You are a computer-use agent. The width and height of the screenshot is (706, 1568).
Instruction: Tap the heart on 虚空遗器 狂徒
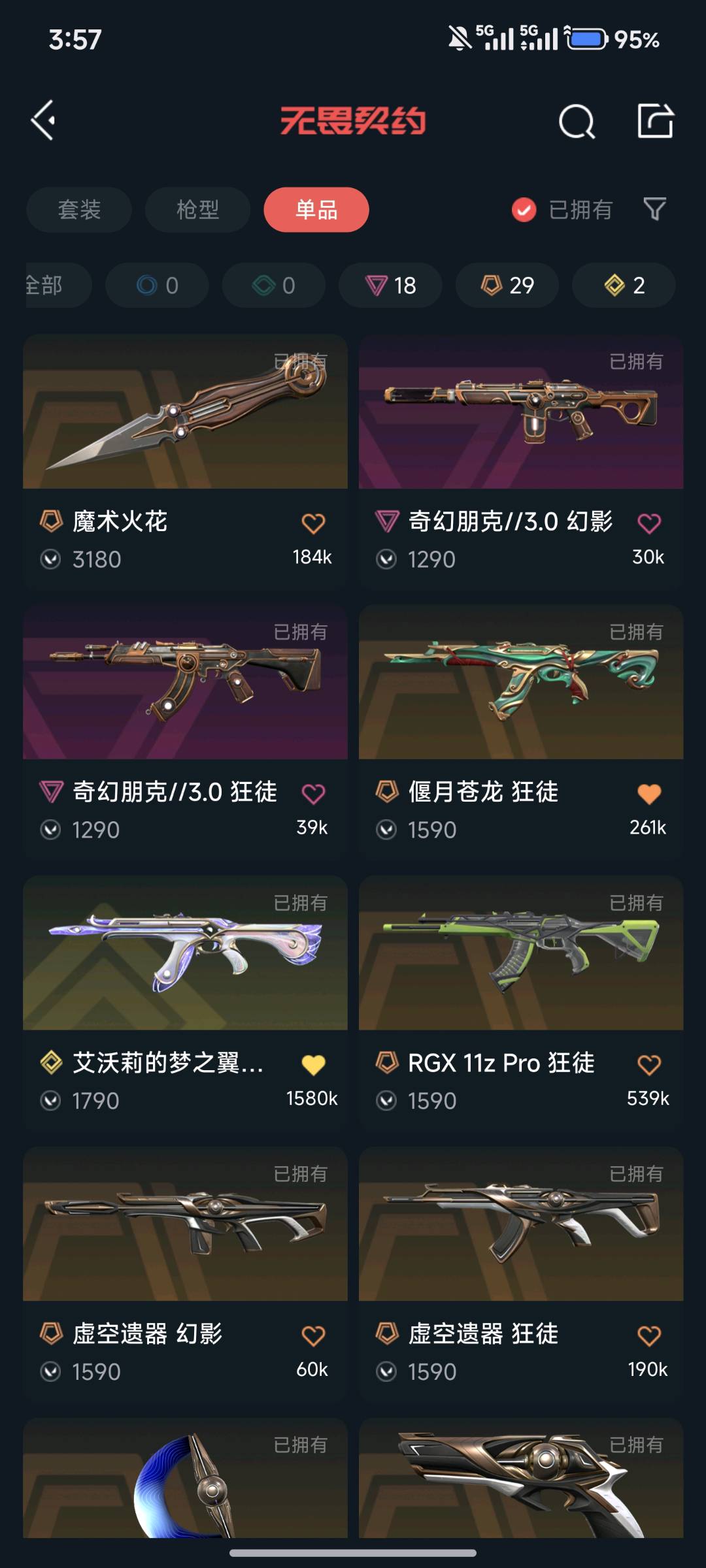(x=648, y=1335)
